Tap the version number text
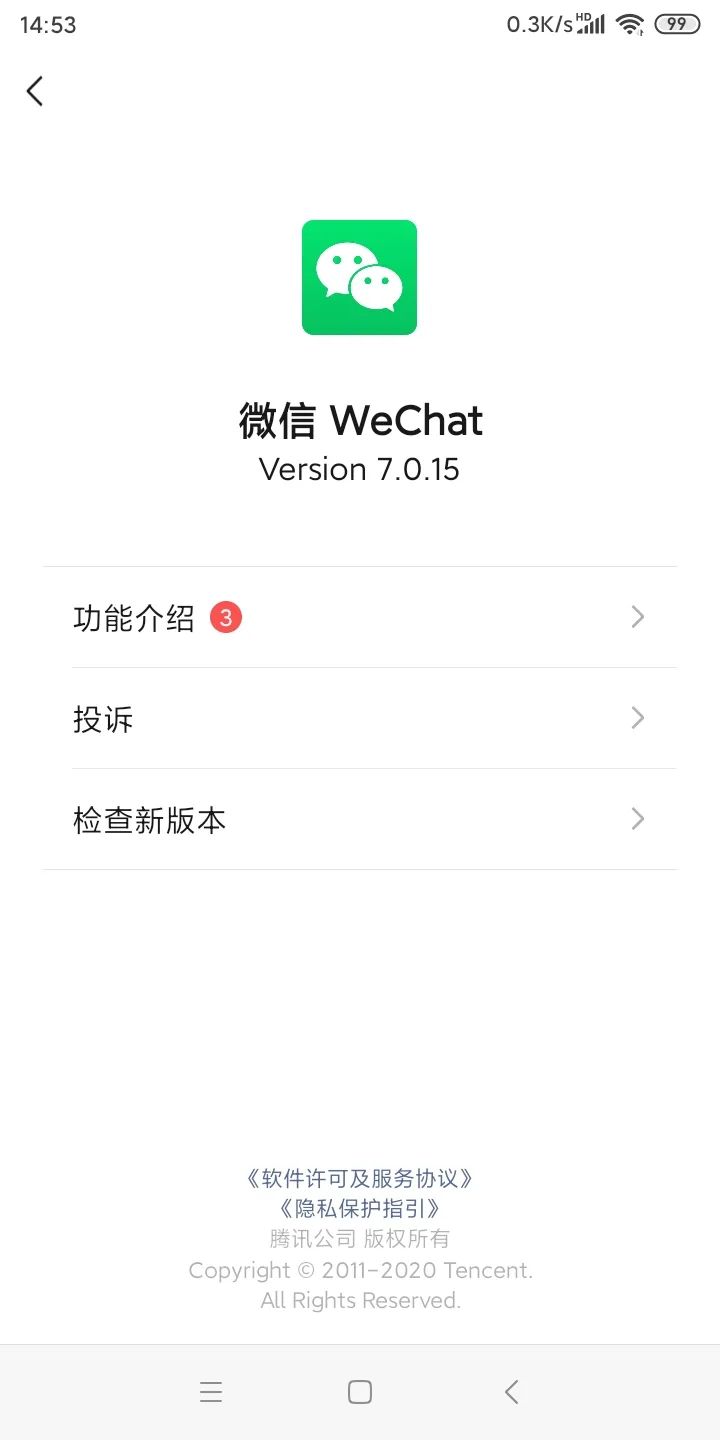Image resolution: width=720 pixels, height=1440 pixels. [x=360, y=469]
